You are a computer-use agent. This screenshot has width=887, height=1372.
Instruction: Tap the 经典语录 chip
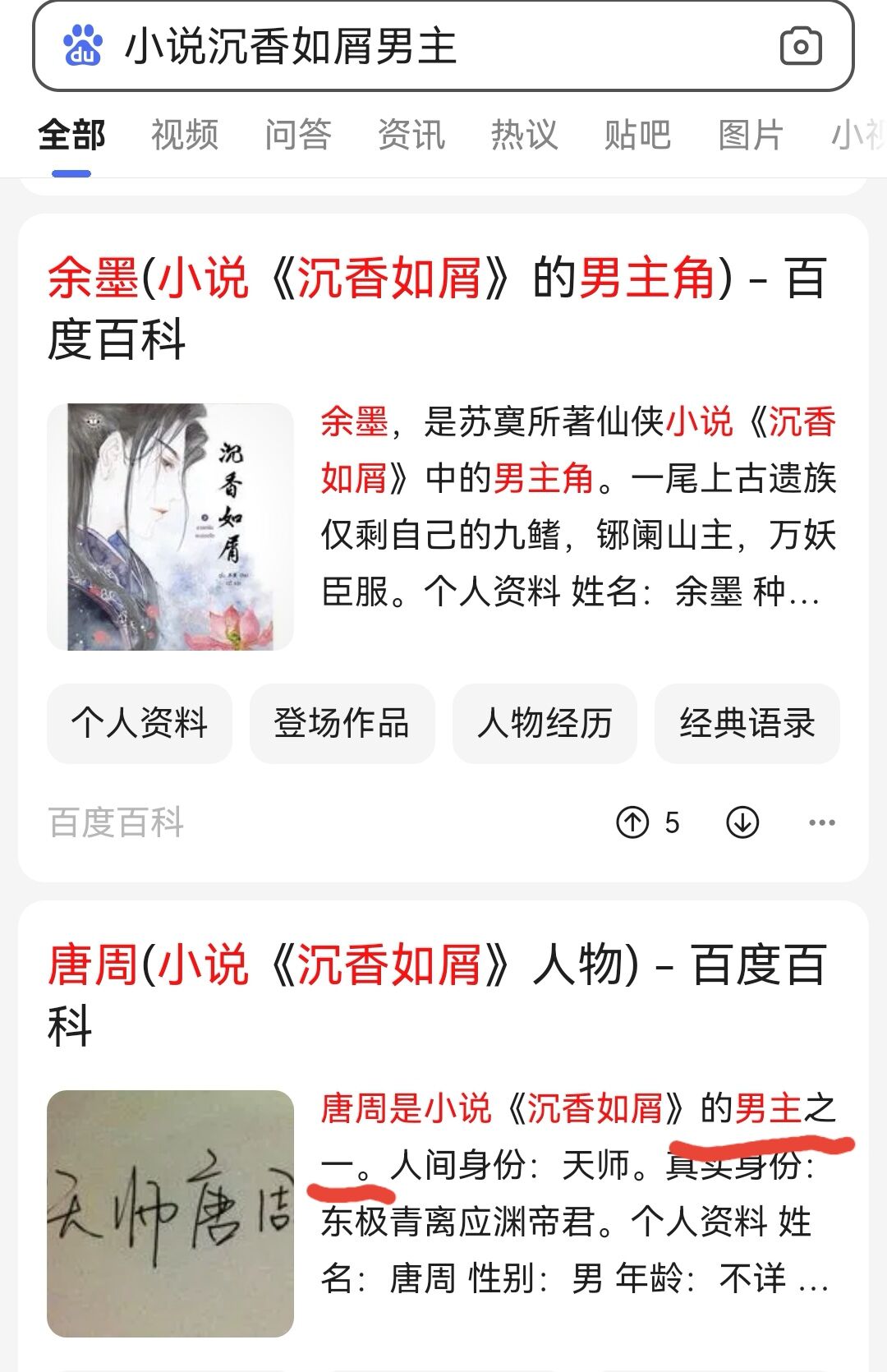pos(747,723)
